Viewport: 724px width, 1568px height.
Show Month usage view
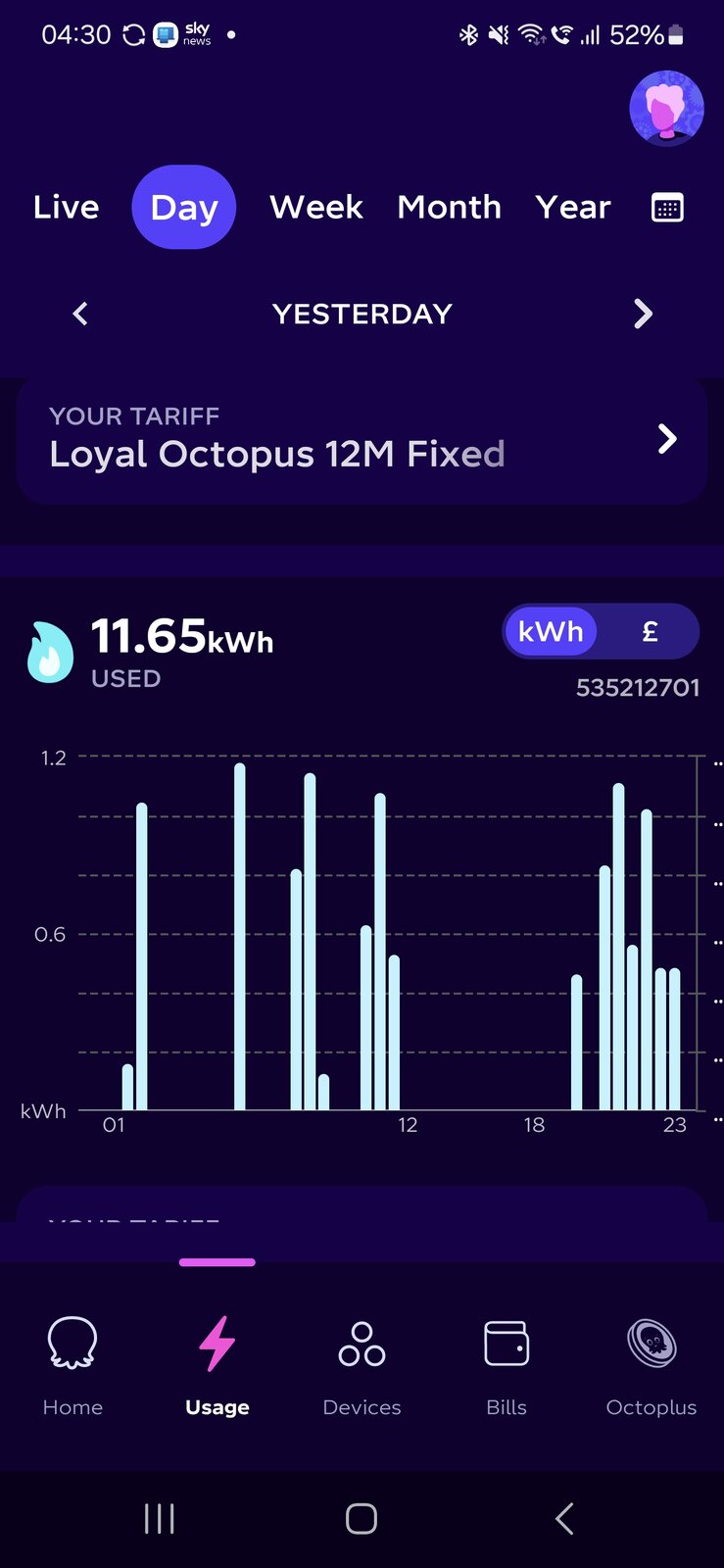pos(449,208)
